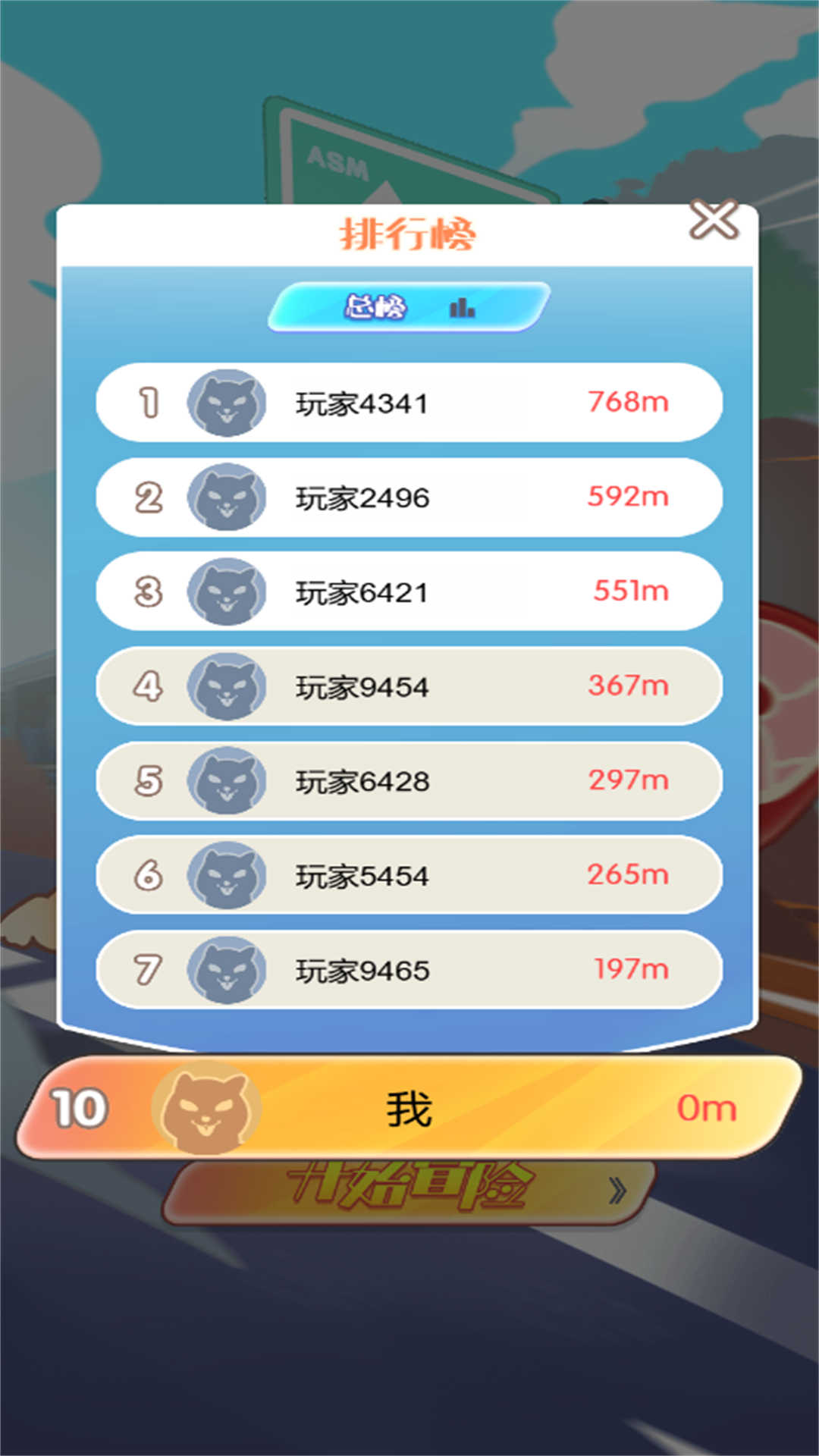Click the cat avatar of 玩家5454
Viewport: 819px width, 1456px height.
[224, 875]
